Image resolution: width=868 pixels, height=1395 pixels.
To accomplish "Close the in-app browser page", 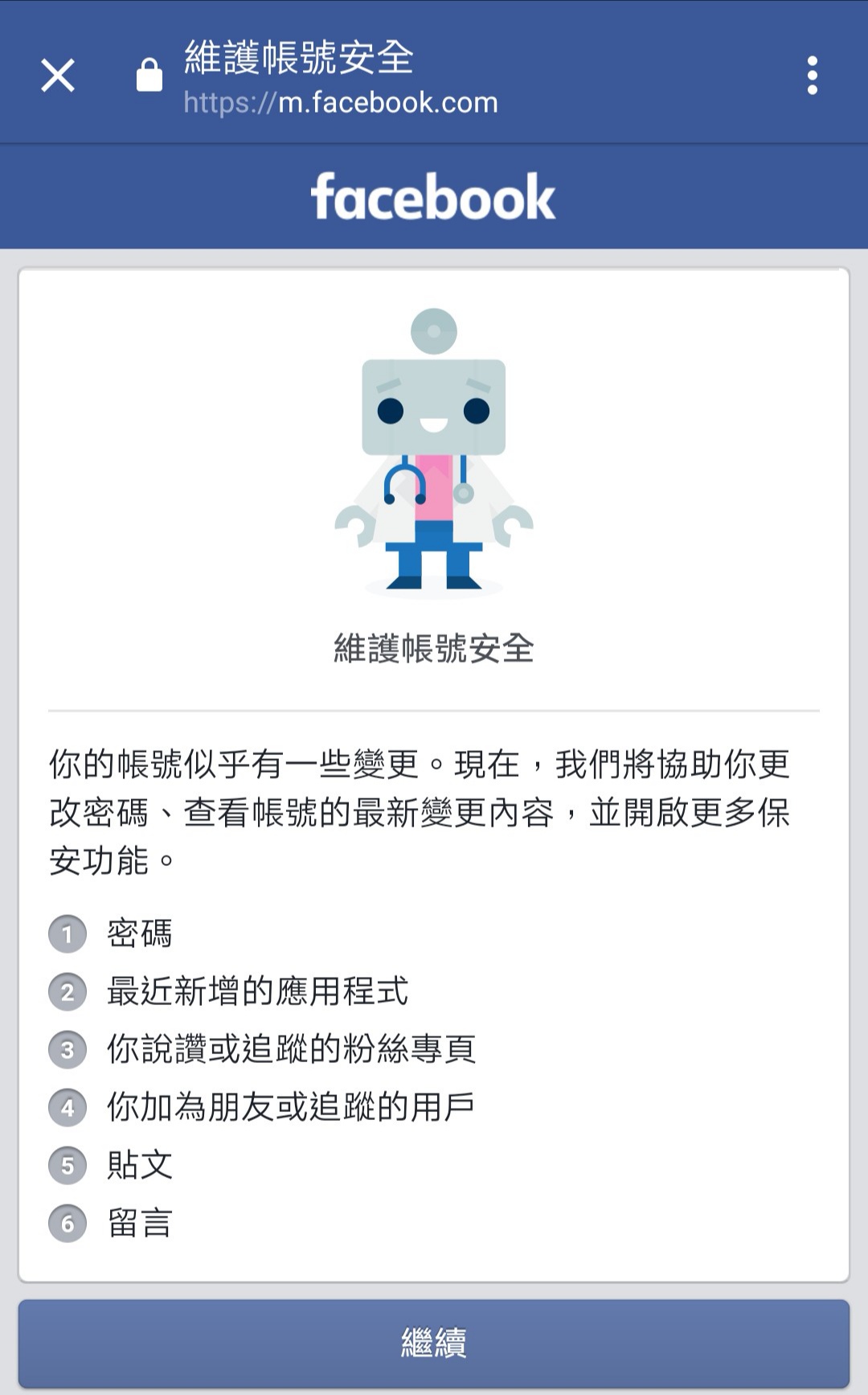I will 58,76.
